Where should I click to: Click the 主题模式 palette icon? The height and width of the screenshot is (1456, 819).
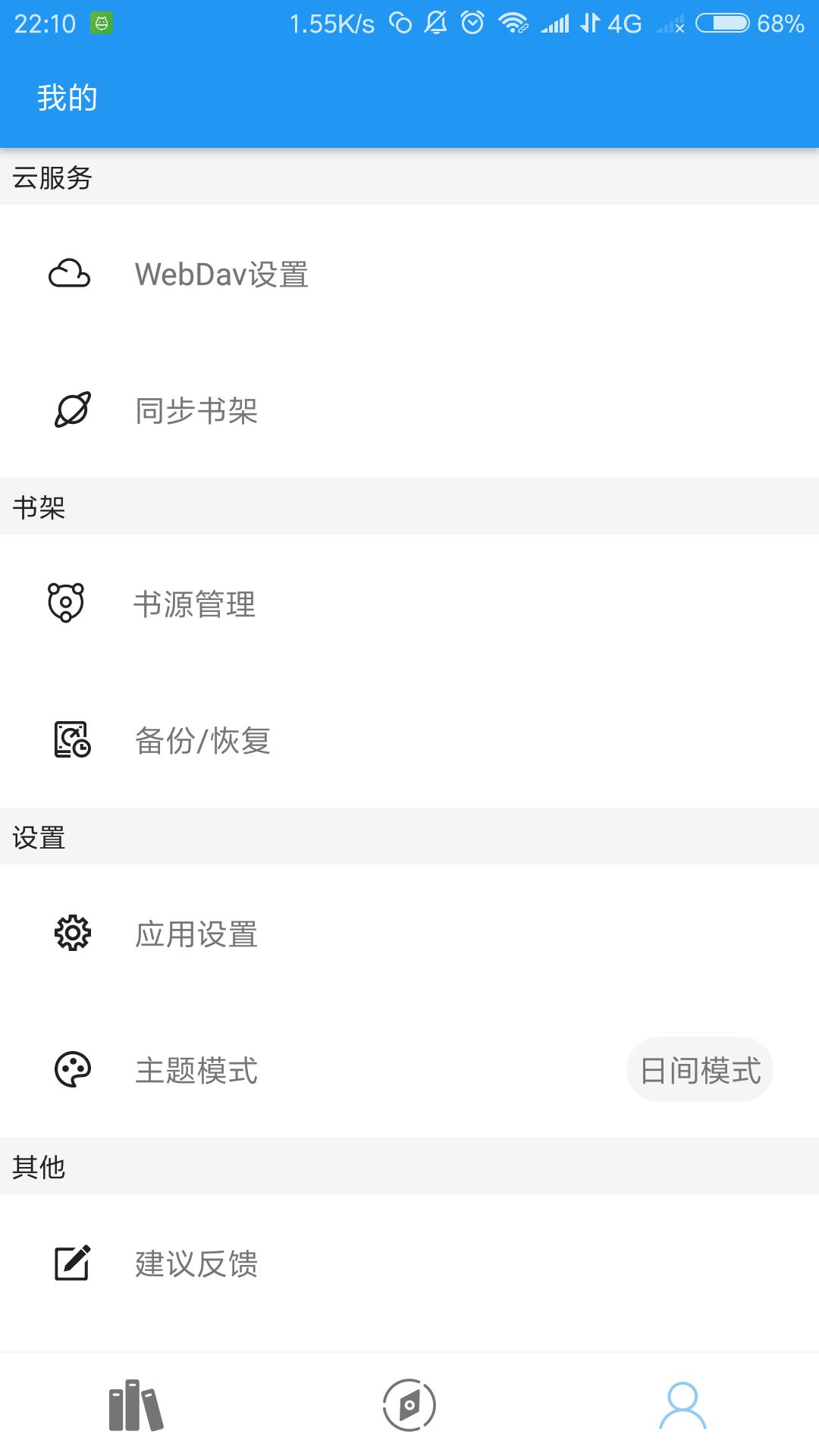[x=71, y=1071]
